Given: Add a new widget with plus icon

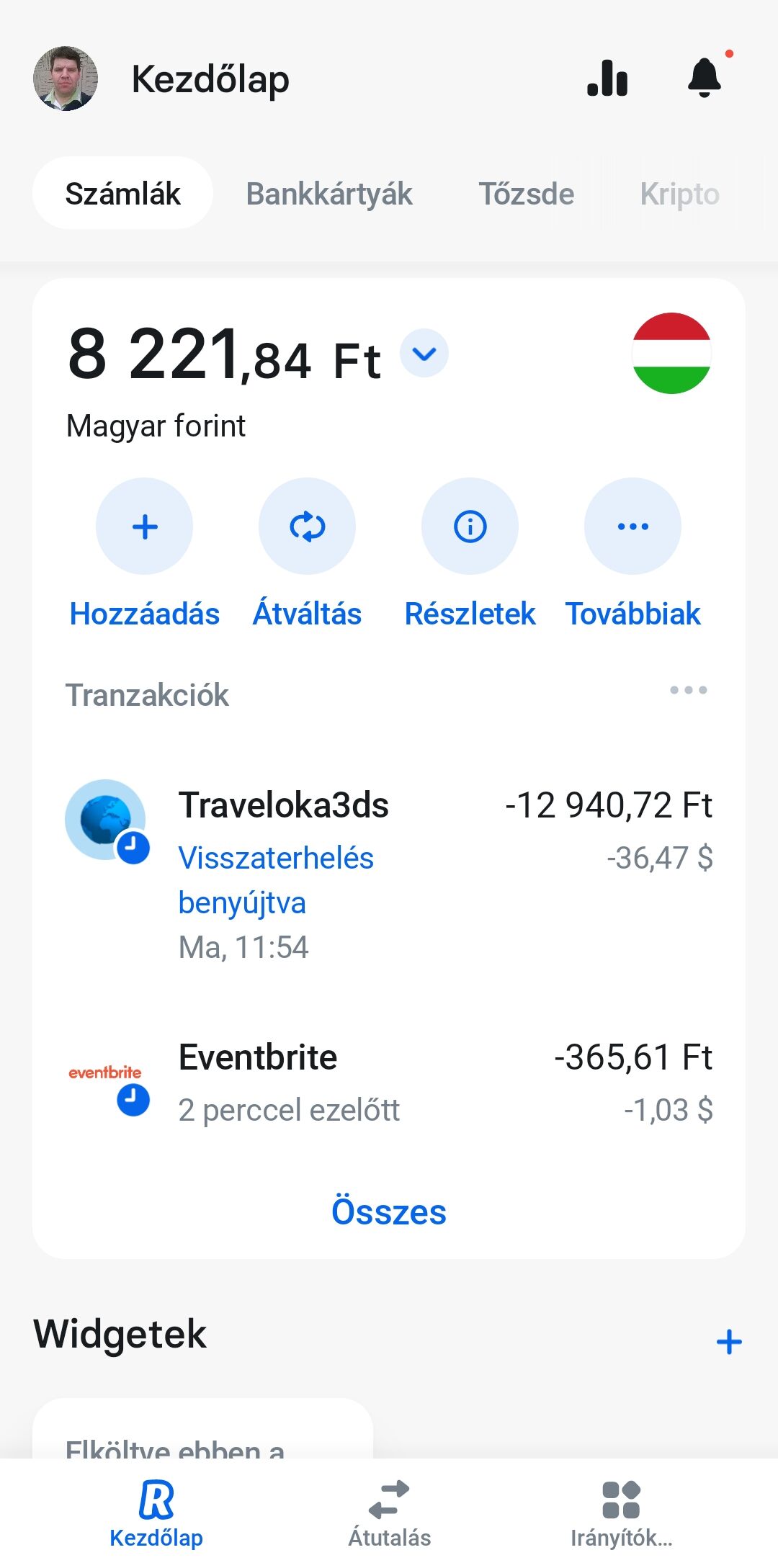Looking at the screenshot, I should coord(729,1342).
